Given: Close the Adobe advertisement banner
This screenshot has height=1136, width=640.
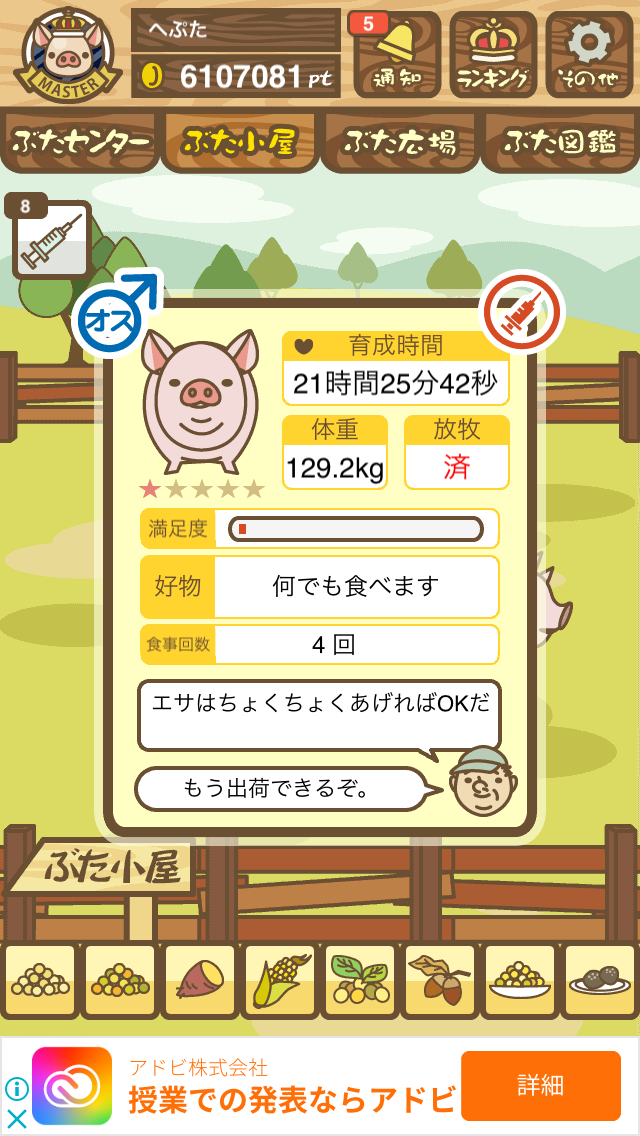Looking at the screenshot, I should point(16,1119).
